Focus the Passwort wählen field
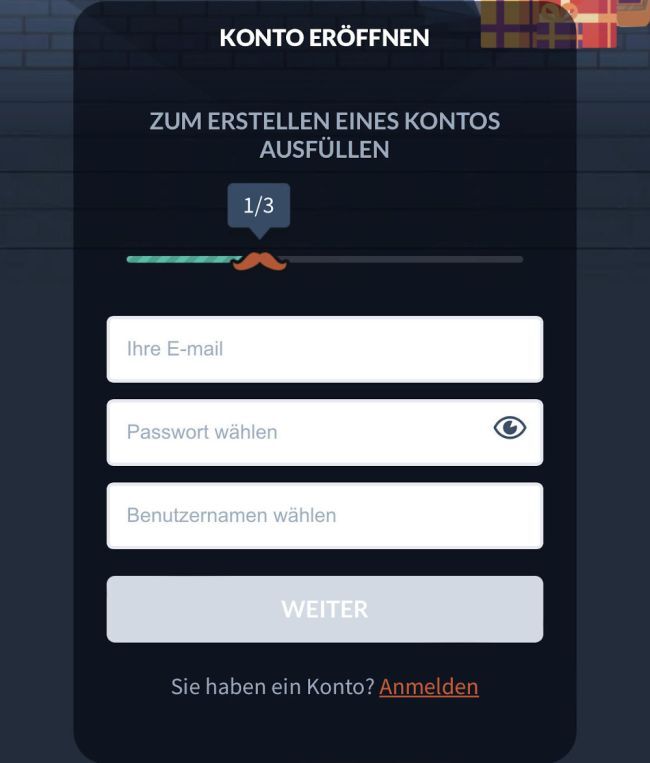The height and width of the screenshot is (763, 650). (x=300, y=432)
